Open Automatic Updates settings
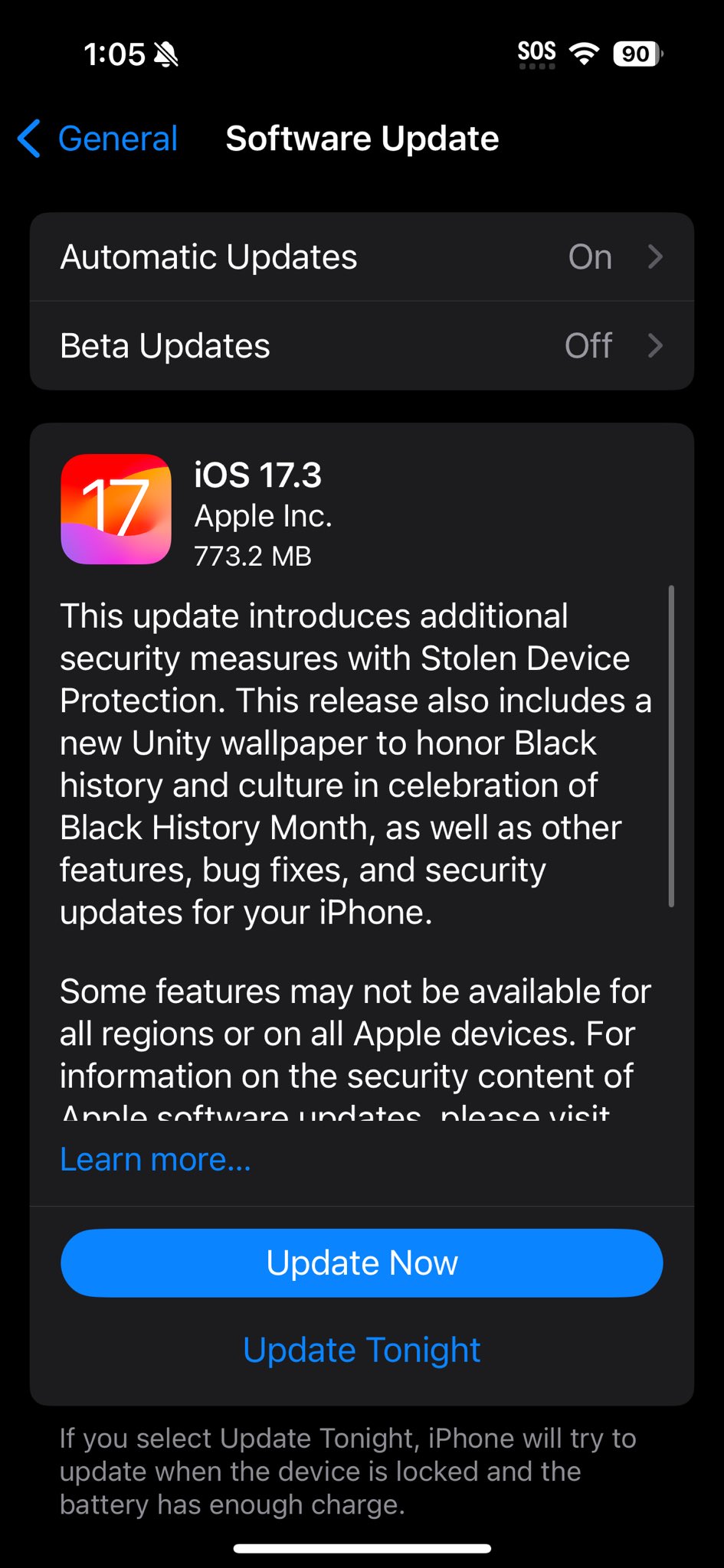This screenshot has height=1568, width=724. pyautogui.click(x=362, y=257)
